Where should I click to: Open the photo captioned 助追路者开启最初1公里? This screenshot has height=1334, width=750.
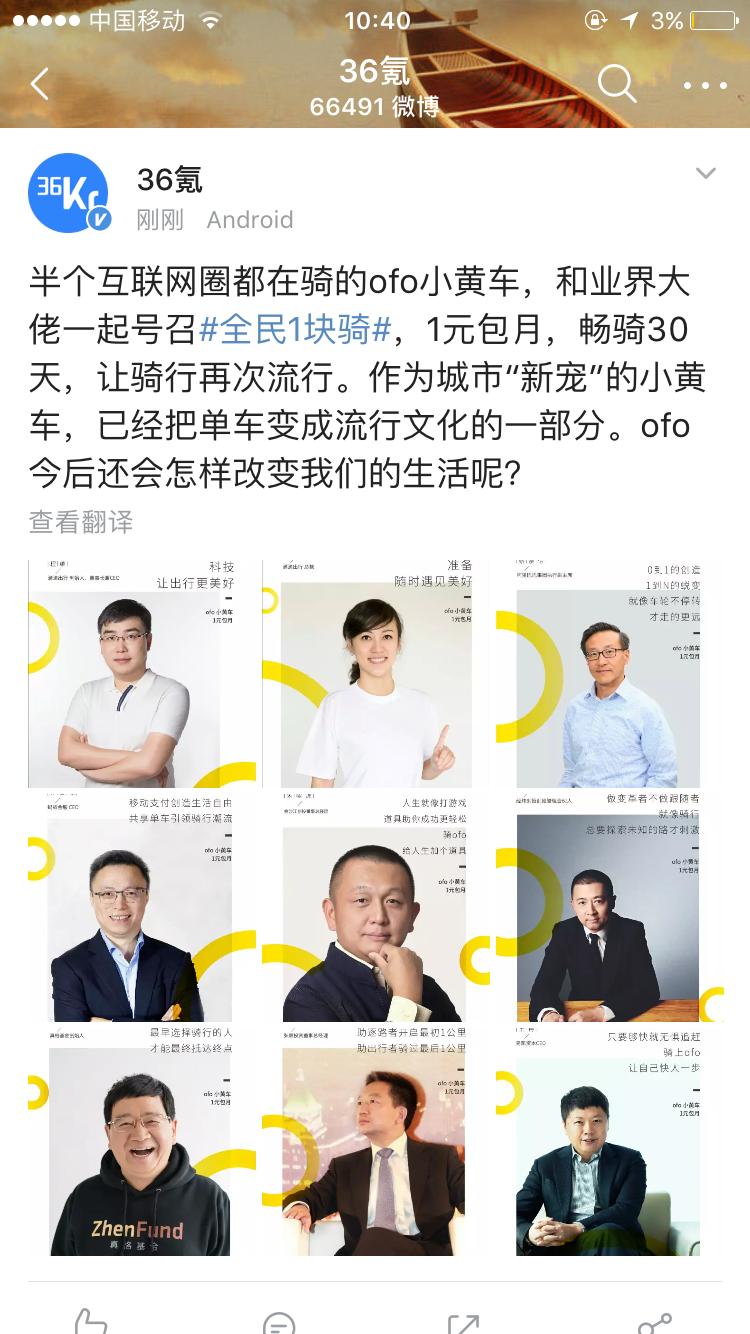point(375,1140)
